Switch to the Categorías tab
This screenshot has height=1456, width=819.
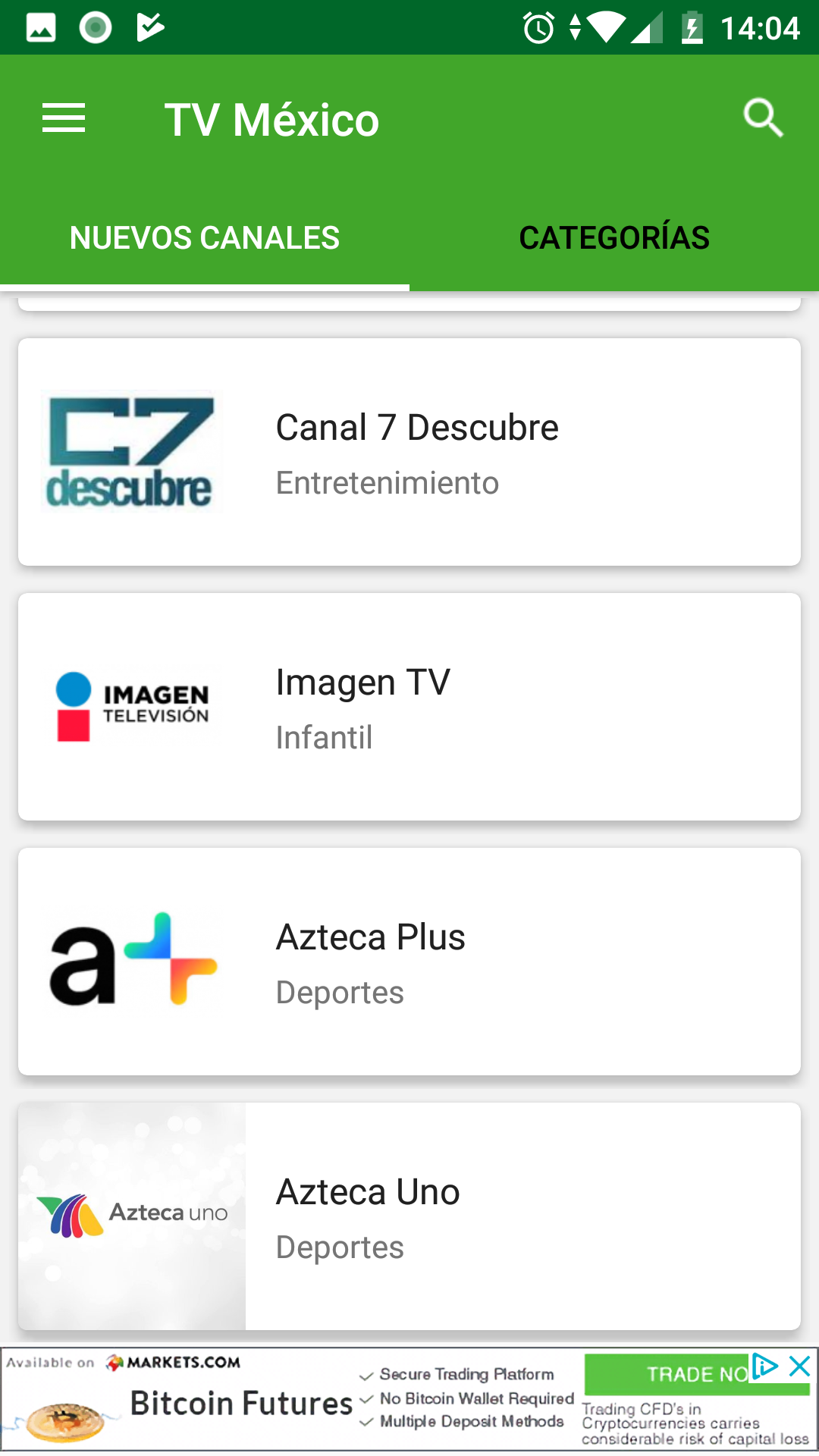tap(614, 238)
